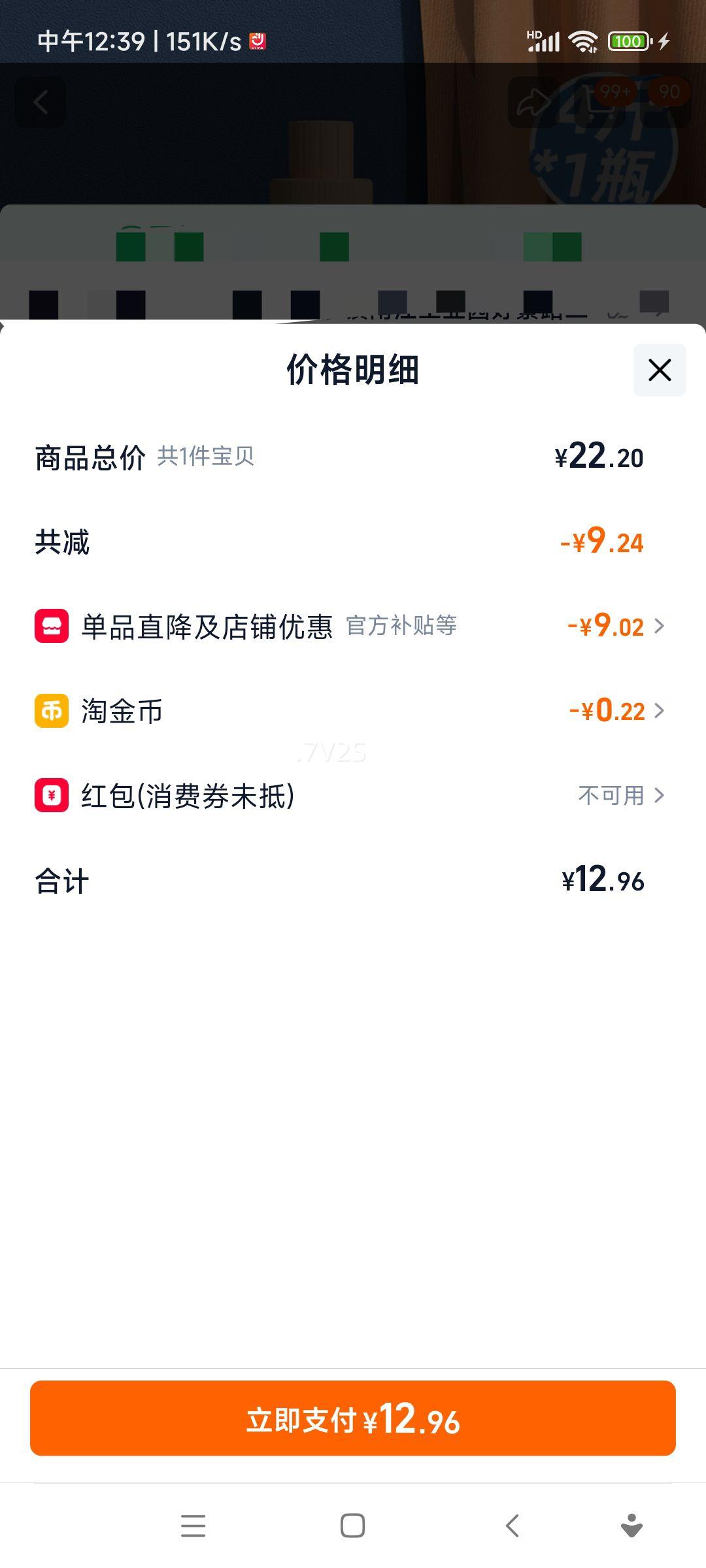Open recent apps from navigation bar

click(193, 1526)
